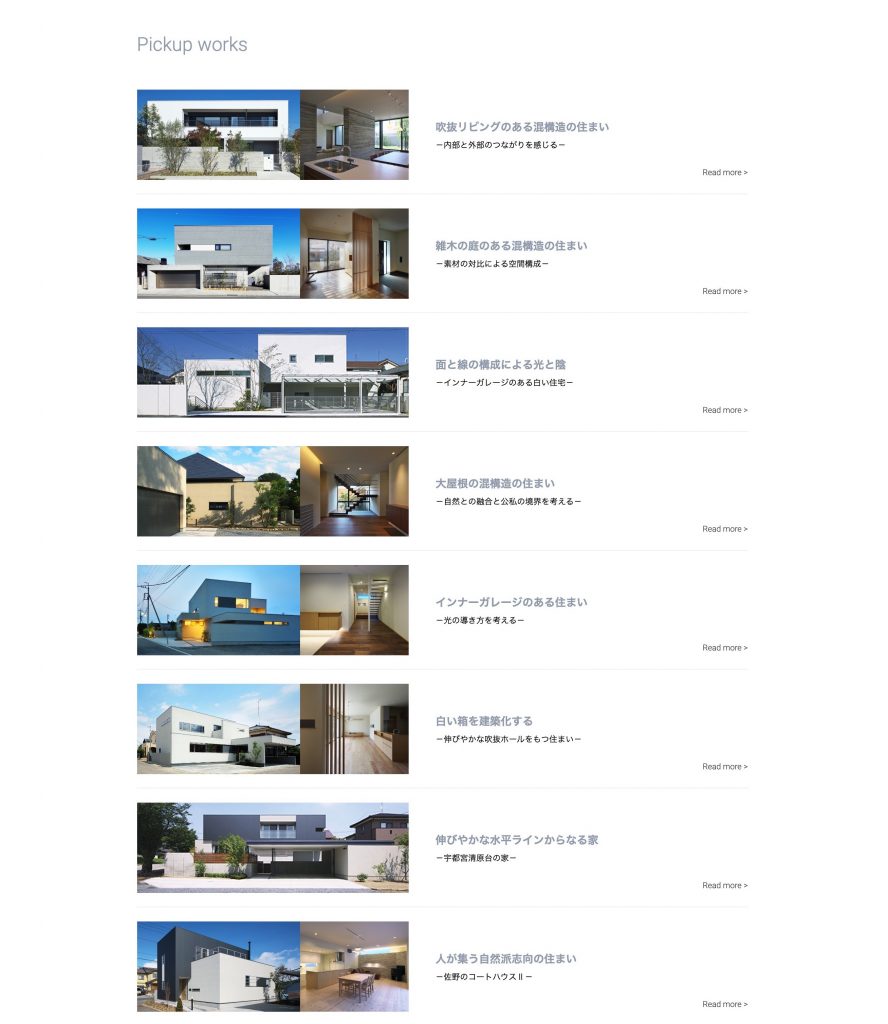Image resolution: width=888 pixels, height=1024 pixels.
Task: Select the photo tile for 伸びやかな水平ラインからなる家
Action: tap(272, 847)
